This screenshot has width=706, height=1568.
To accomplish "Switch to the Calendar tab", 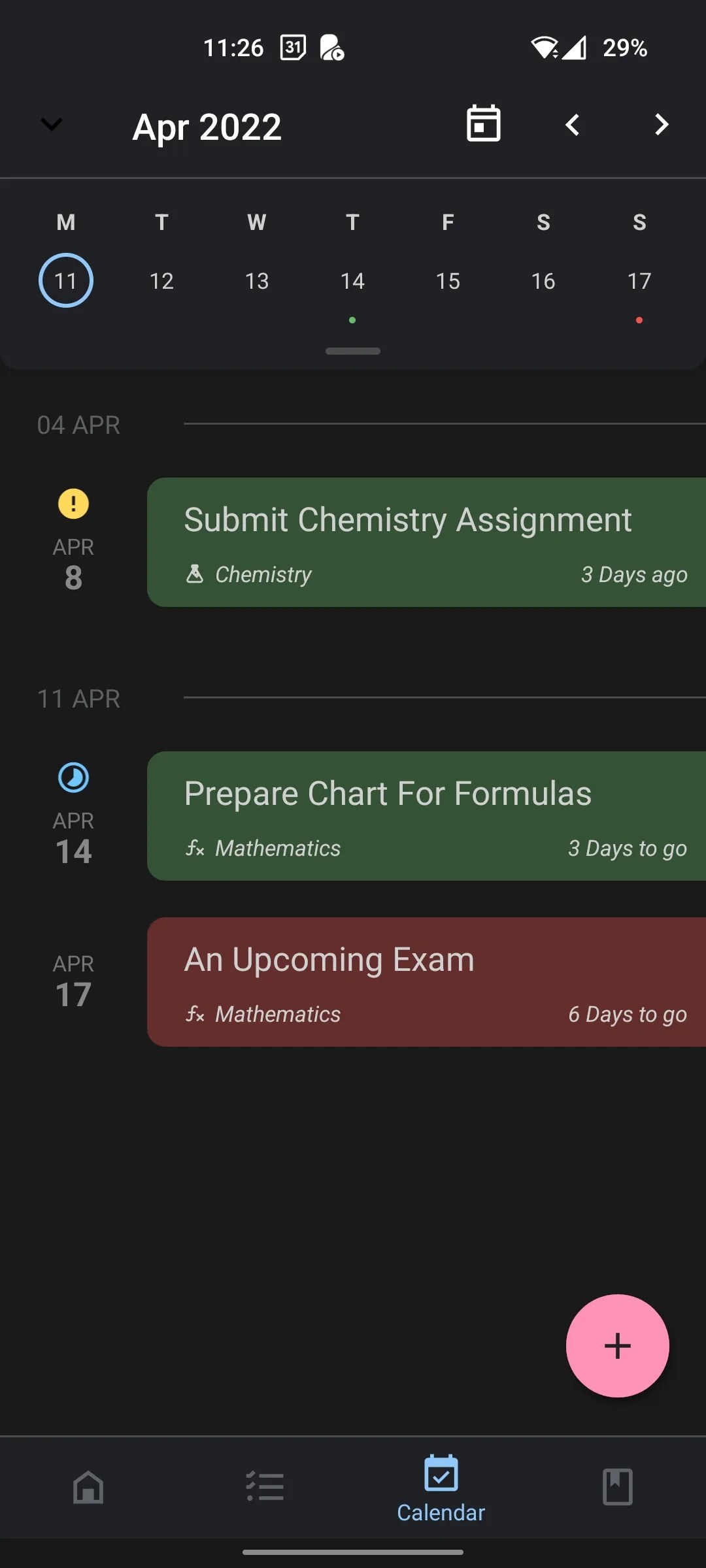I will (x=441, y=1496).
